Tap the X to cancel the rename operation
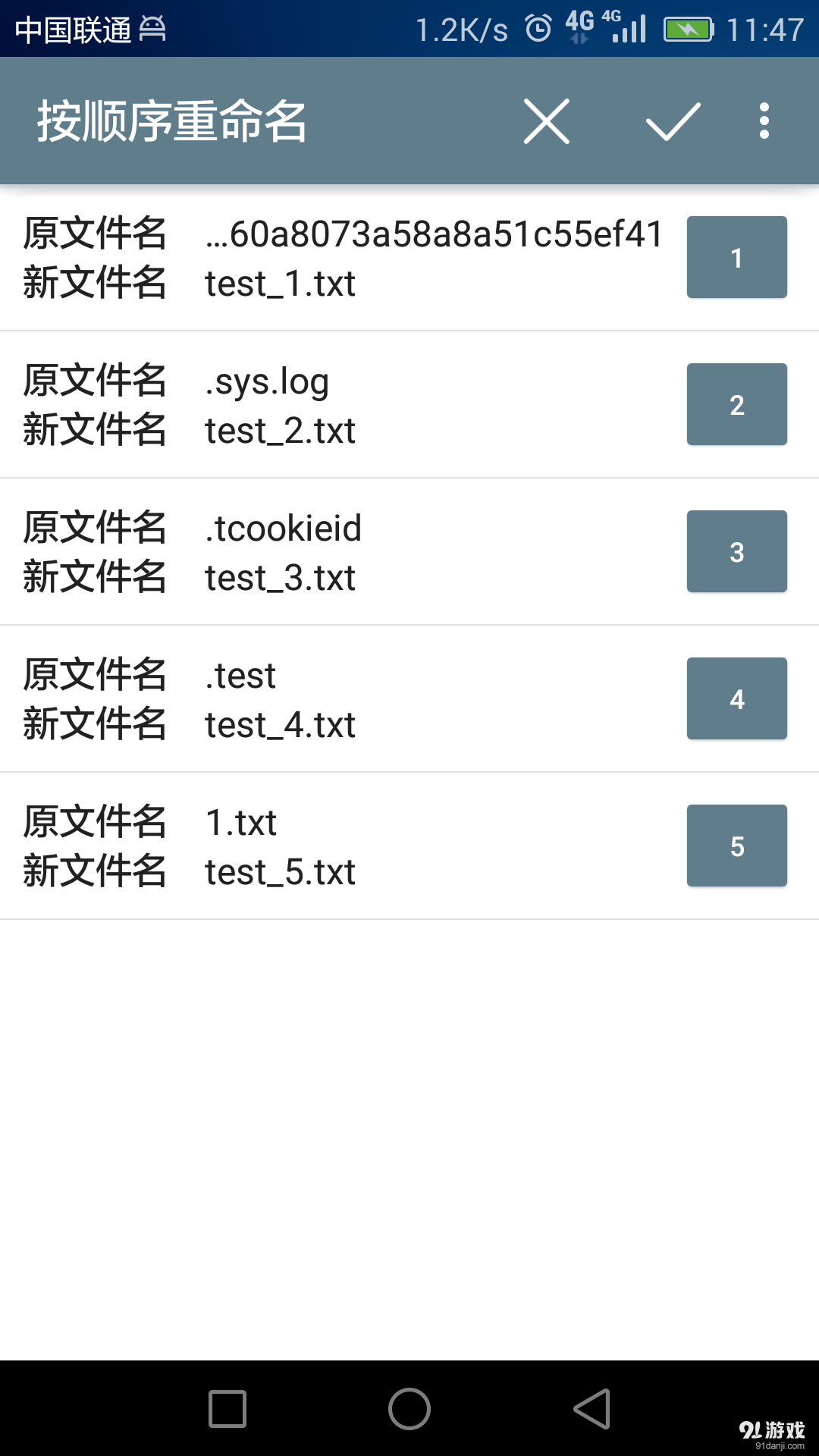 click(x=546, y=121)
